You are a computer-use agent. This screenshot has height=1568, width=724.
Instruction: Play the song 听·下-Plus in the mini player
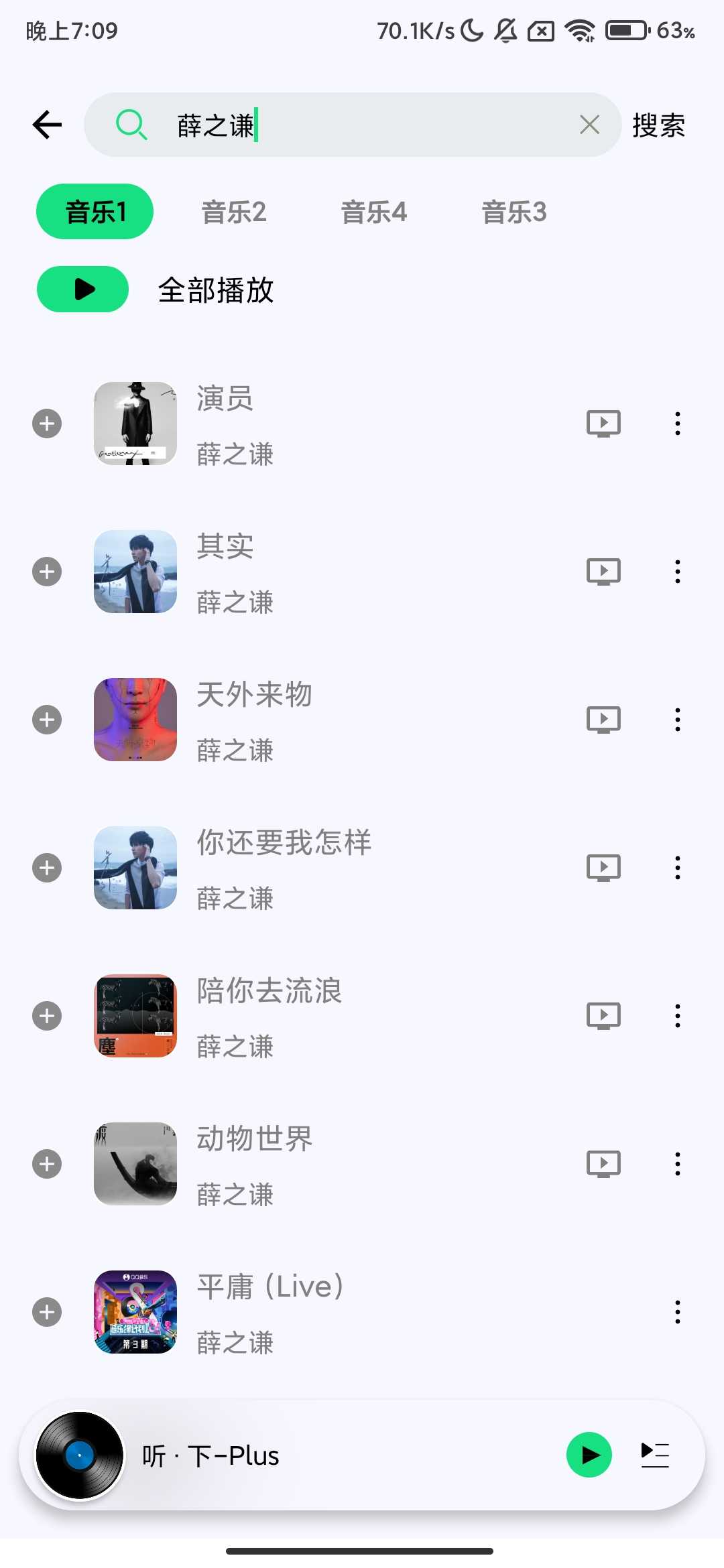[589, 1455]
